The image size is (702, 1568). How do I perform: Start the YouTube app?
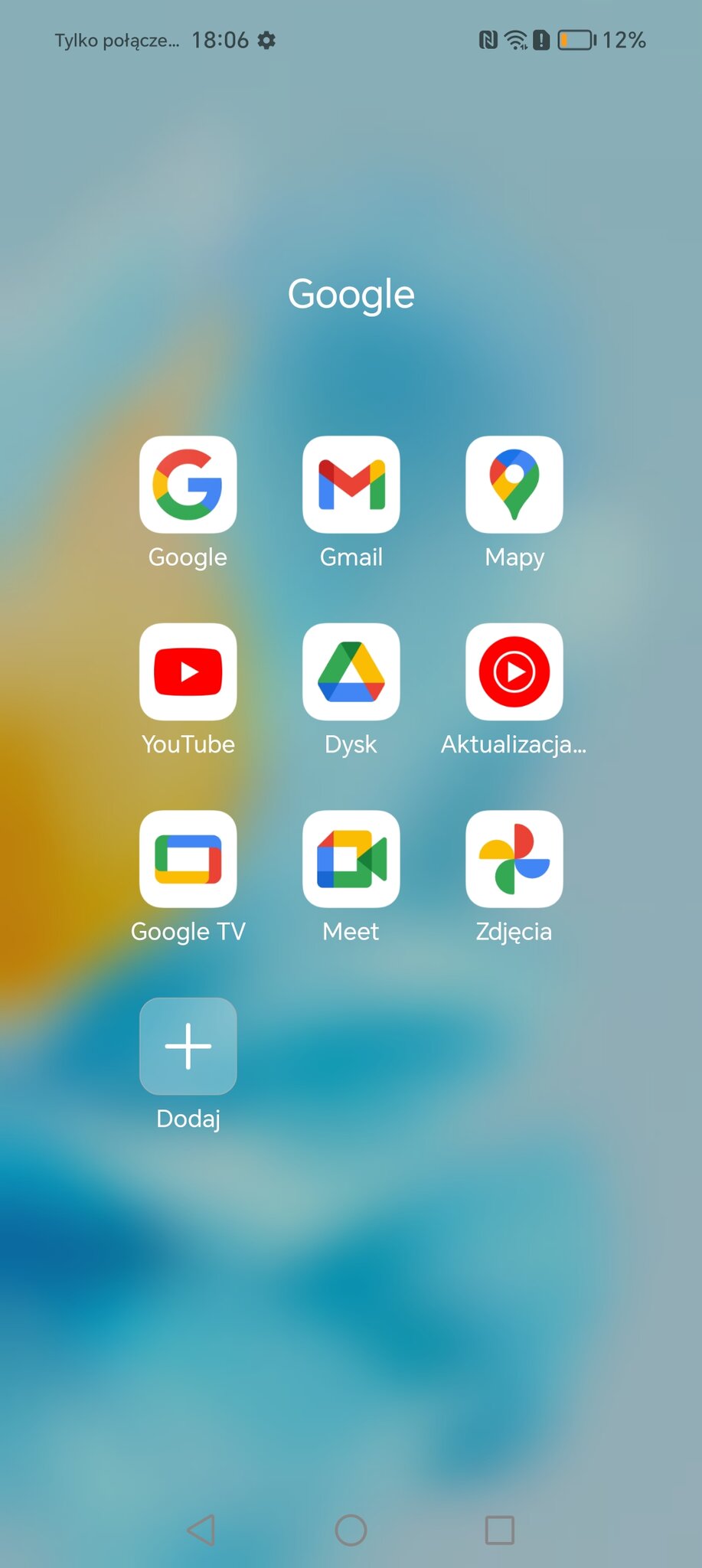tap(188, 671)
